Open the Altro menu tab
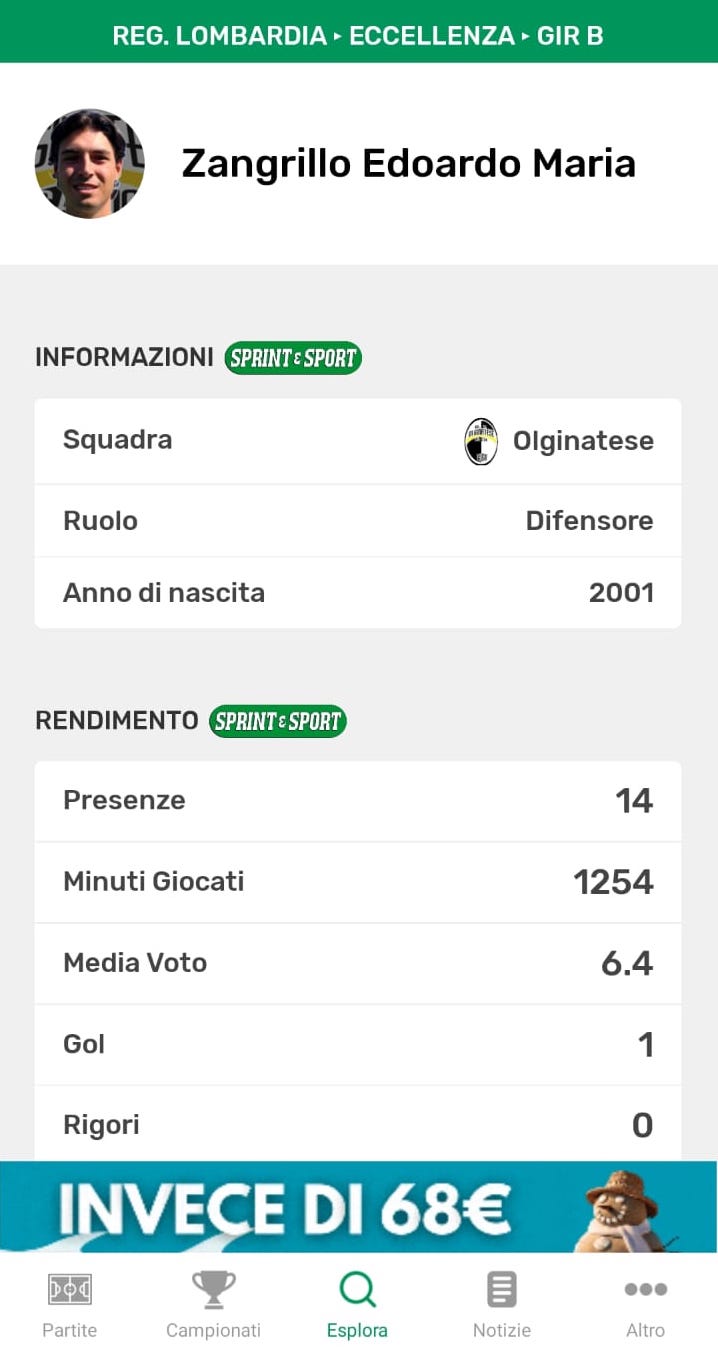Image resolution: width=718 pixels, height=1370 pixels. pyautogui.click(x=645, y=1306)
